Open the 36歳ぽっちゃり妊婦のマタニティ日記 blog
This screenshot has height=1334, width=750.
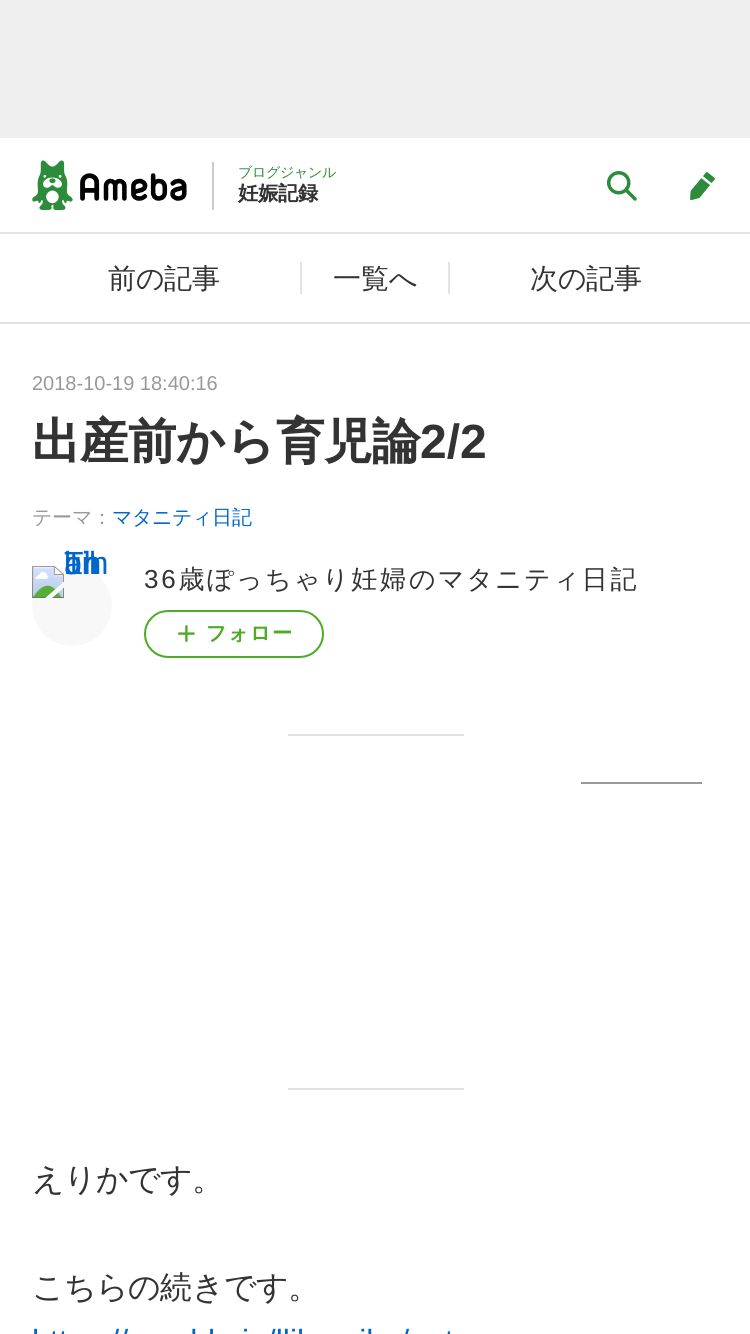(x=390, y=579)
